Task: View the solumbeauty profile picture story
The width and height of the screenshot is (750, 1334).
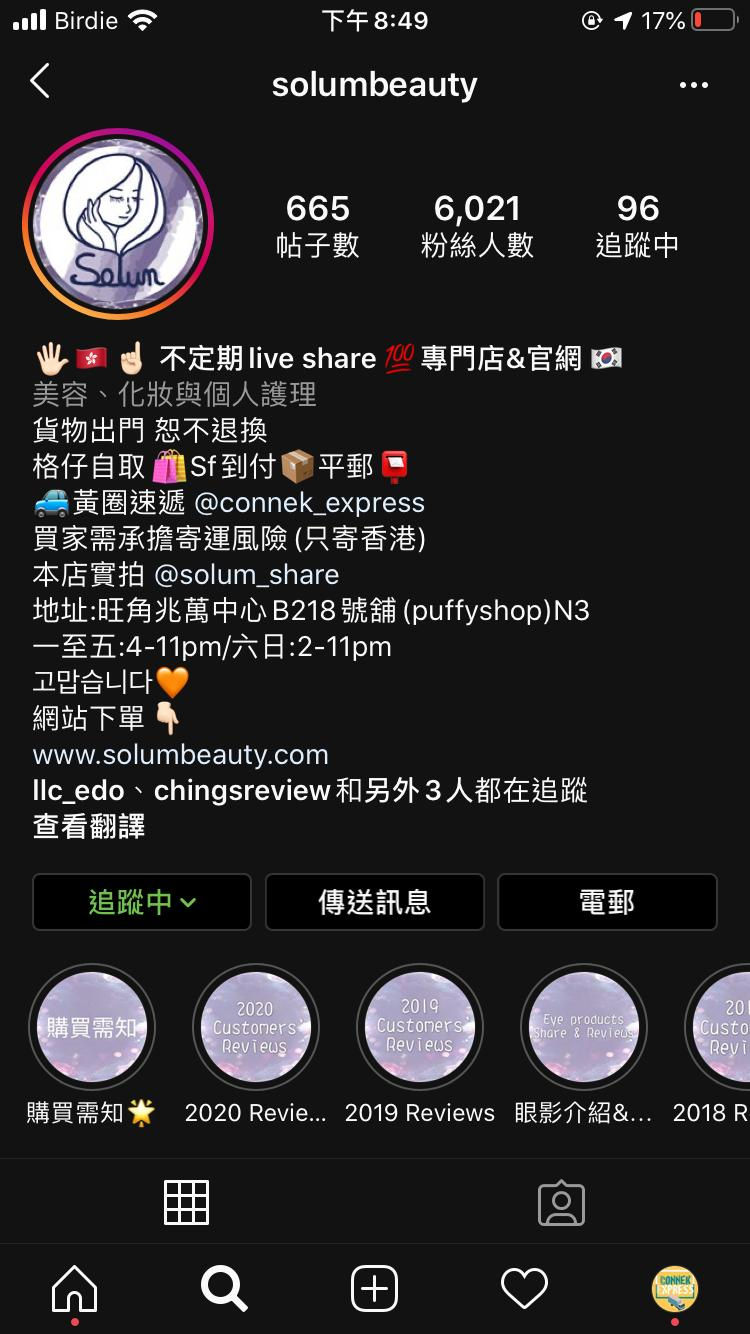Action: click(x=118, y=224)
